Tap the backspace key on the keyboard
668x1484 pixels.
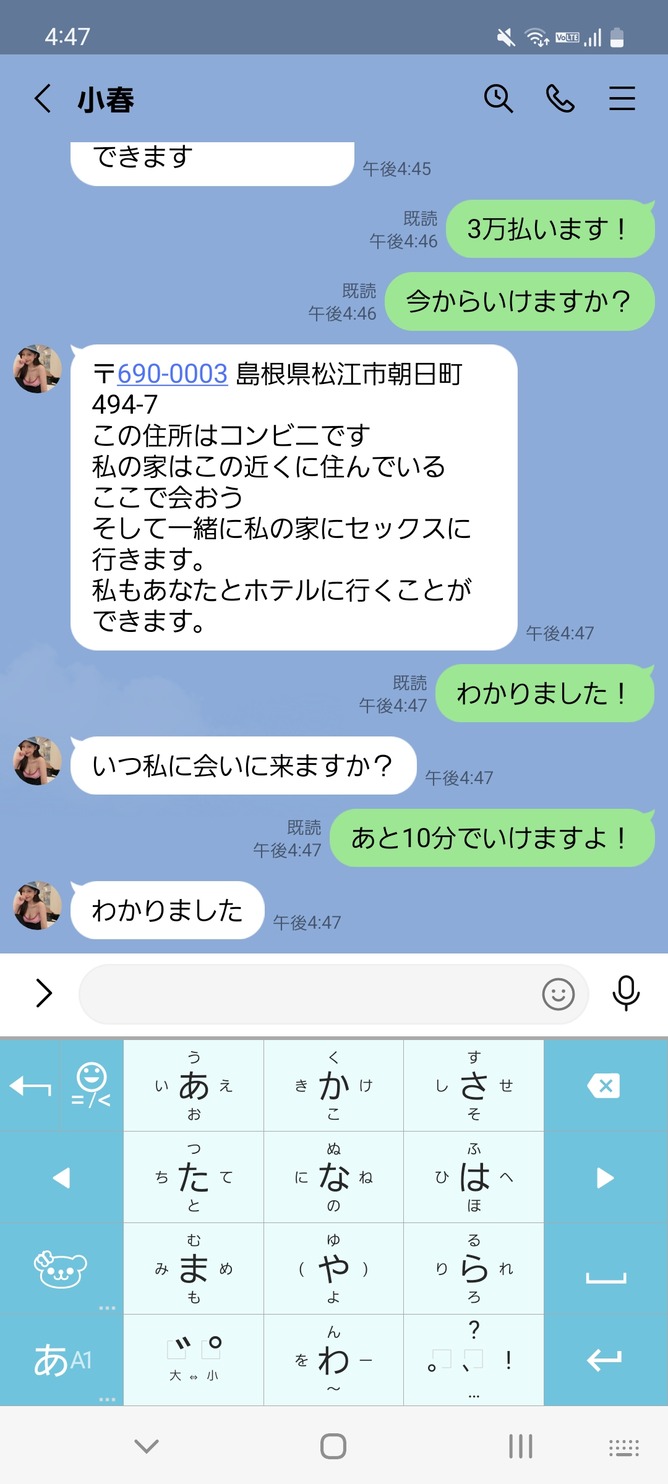604,1086
